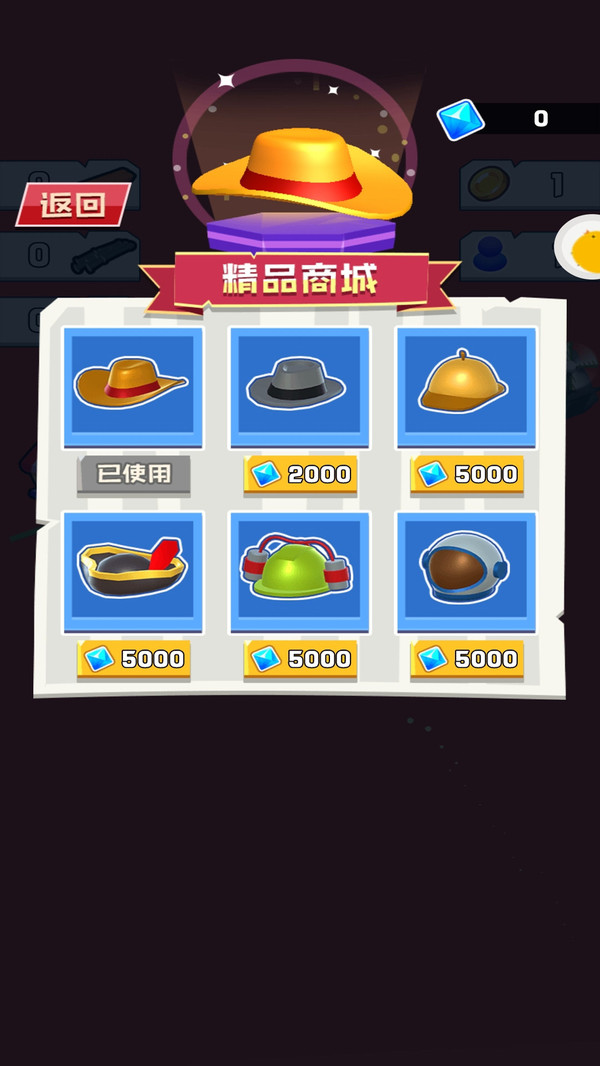Buy the astronaut helmet for 5000 gems
Screen dimensions: 600x1066
coord(467,659)
